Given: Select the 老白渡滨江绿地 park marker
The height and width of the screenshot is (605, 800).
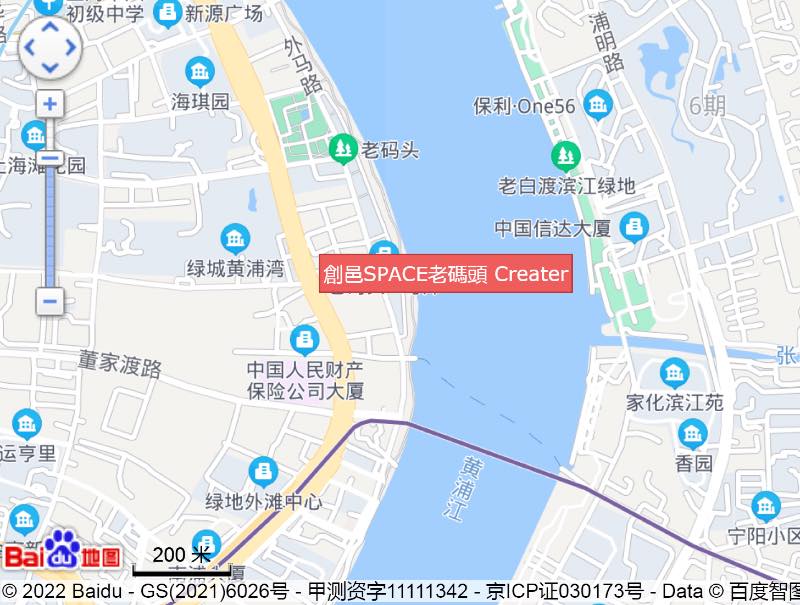Looking at the screenshot, I should pos(565,156).
